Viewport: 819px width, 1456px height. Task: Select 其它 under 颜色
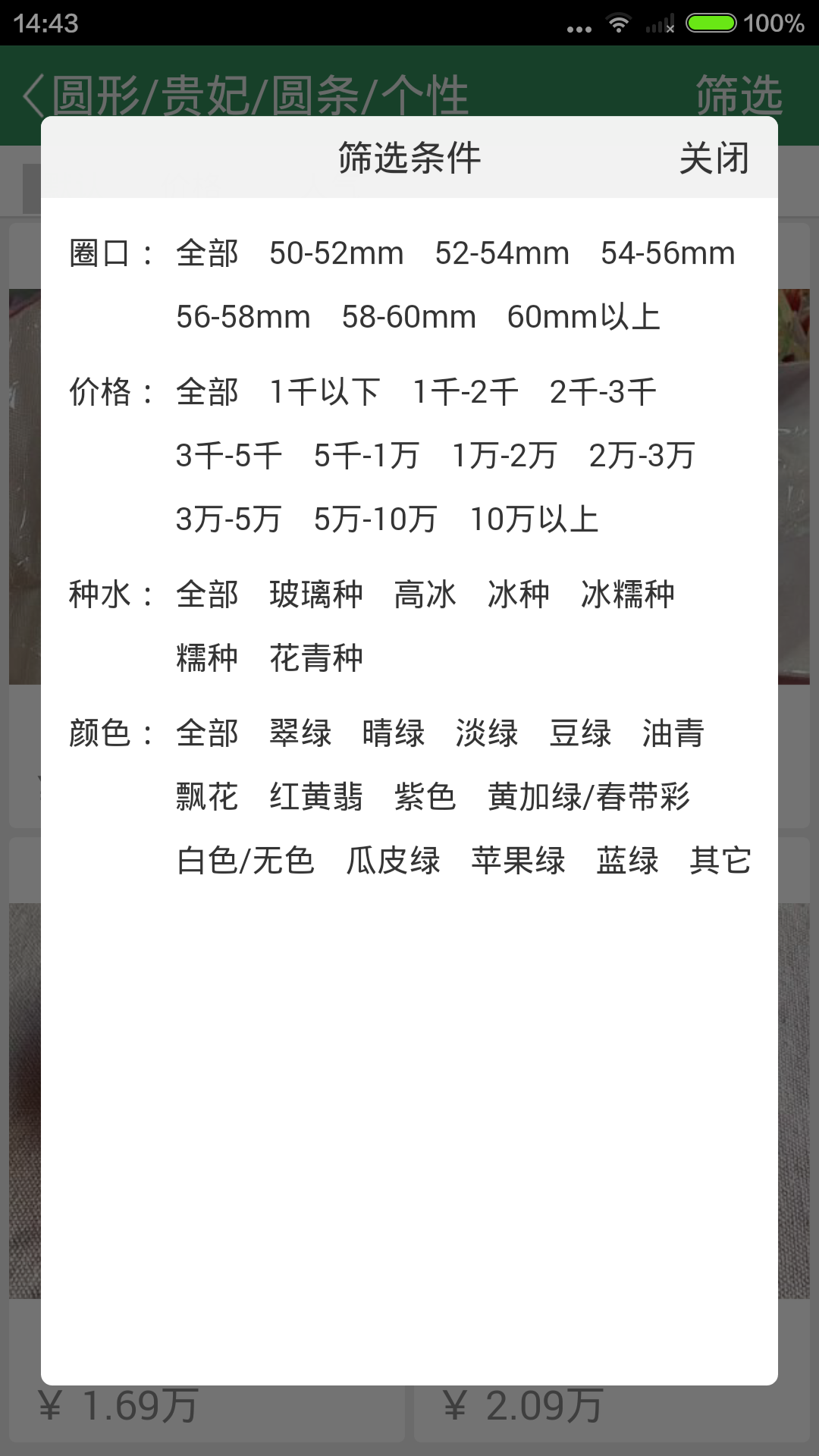click(720, 861)
